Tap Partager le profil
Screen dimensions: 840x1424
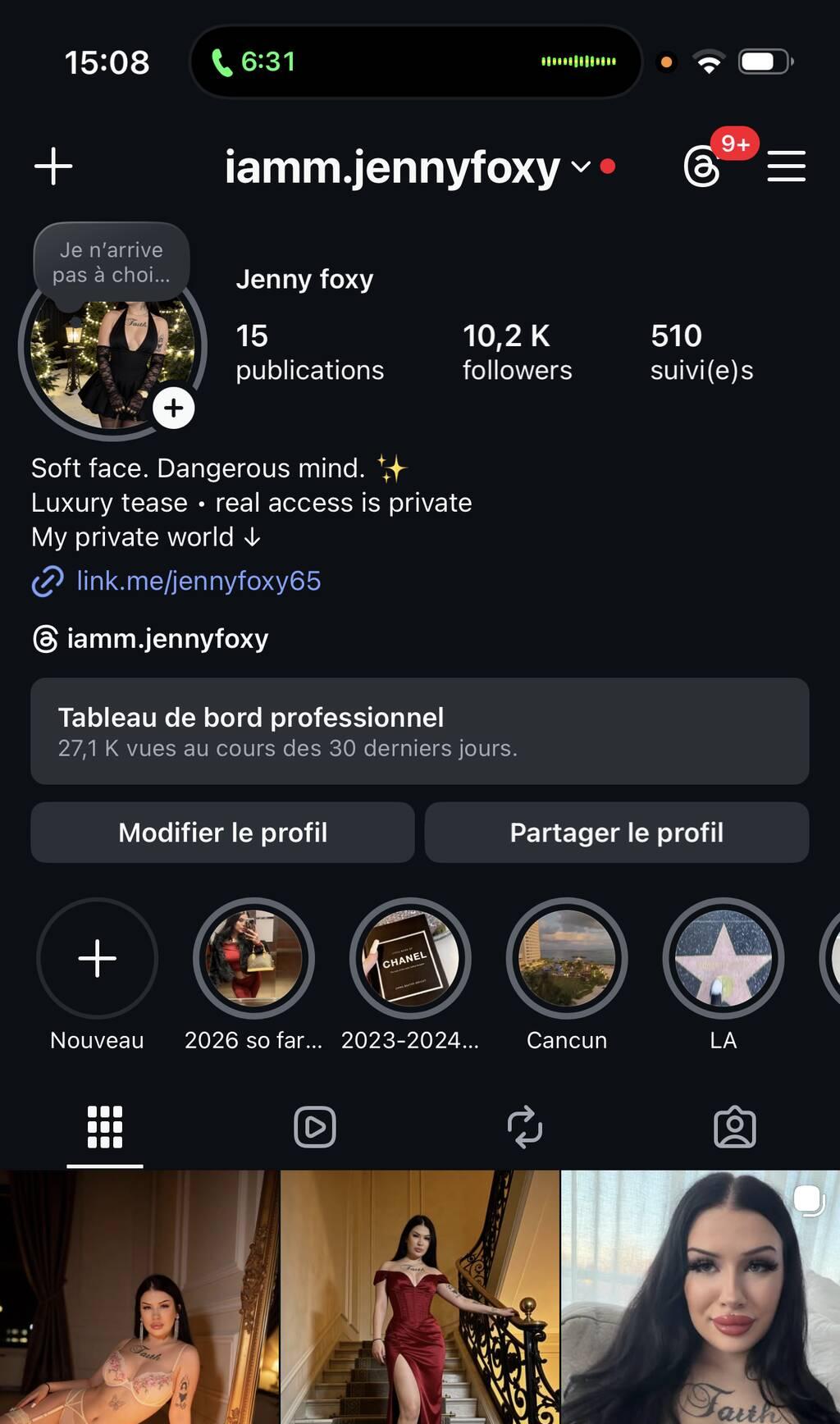617,833
